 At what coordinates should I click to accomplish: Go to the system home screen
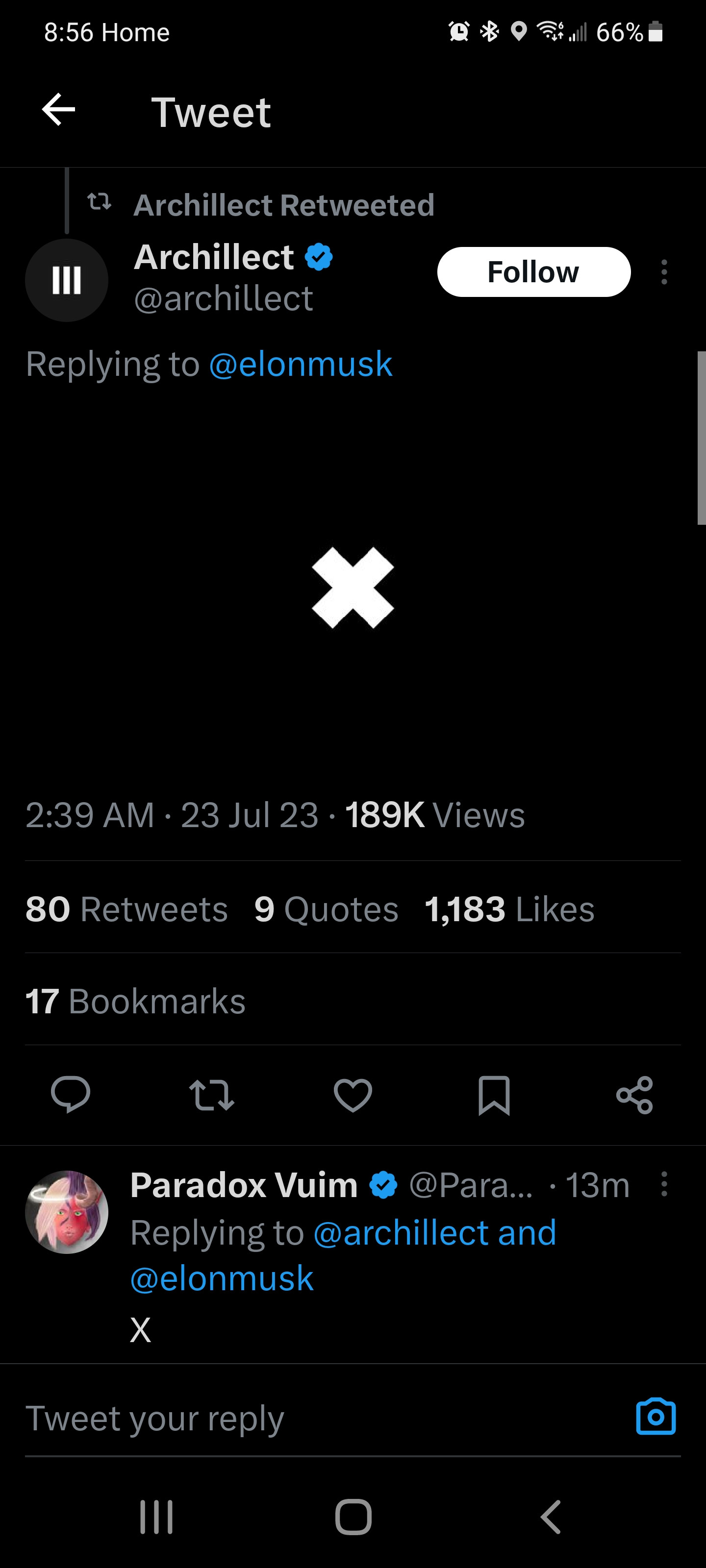click(353, 1516)
